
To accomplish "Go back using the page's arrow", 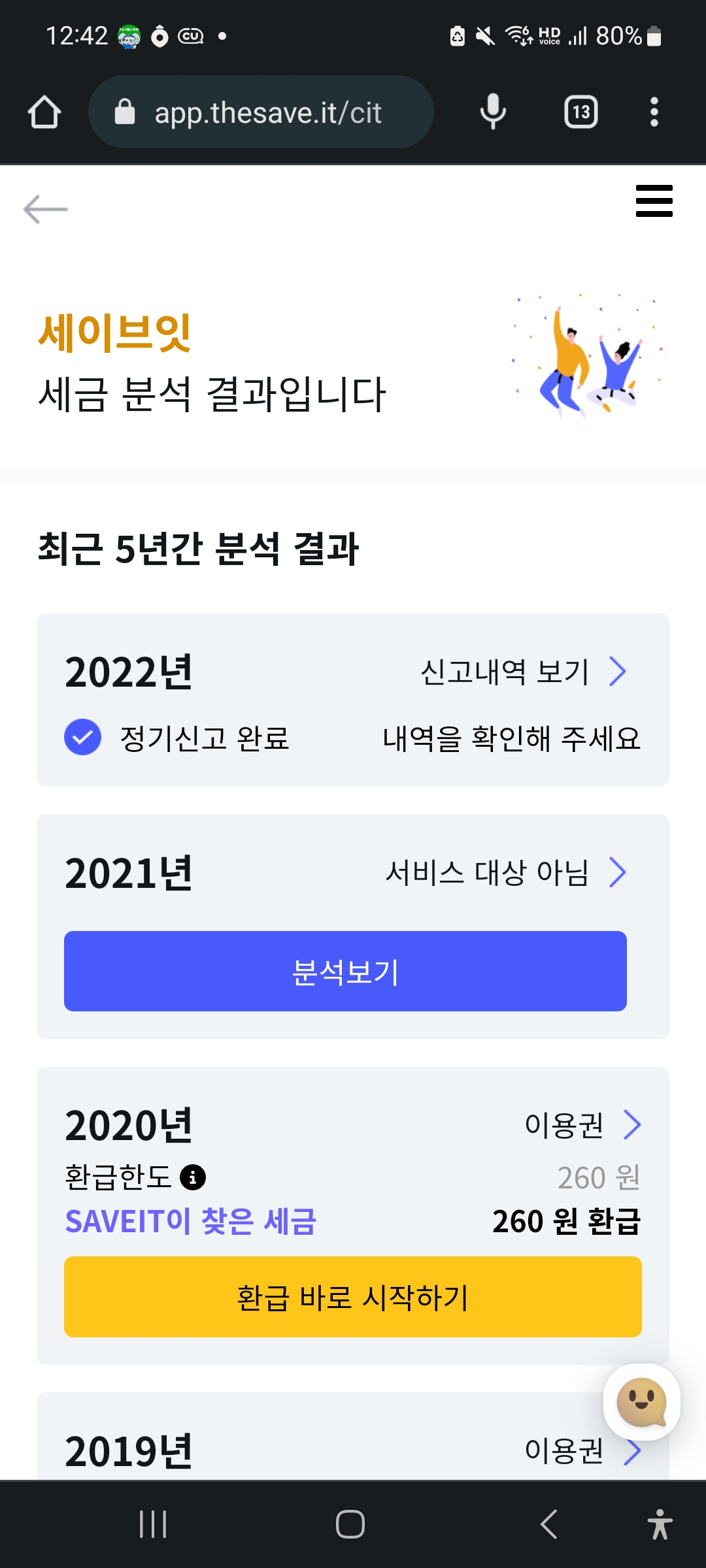I will coord(46,209).
